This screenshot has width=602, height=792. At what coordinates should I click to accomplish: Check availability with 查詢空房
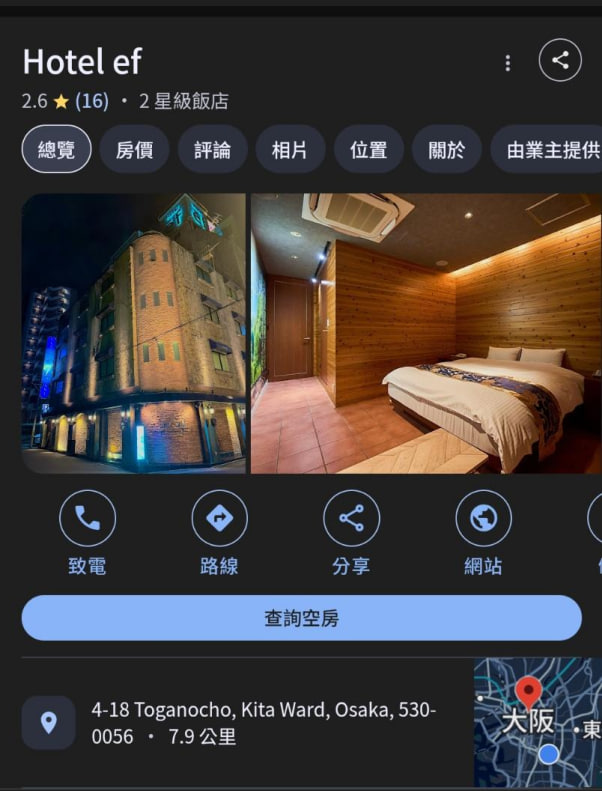click(301, 618)
